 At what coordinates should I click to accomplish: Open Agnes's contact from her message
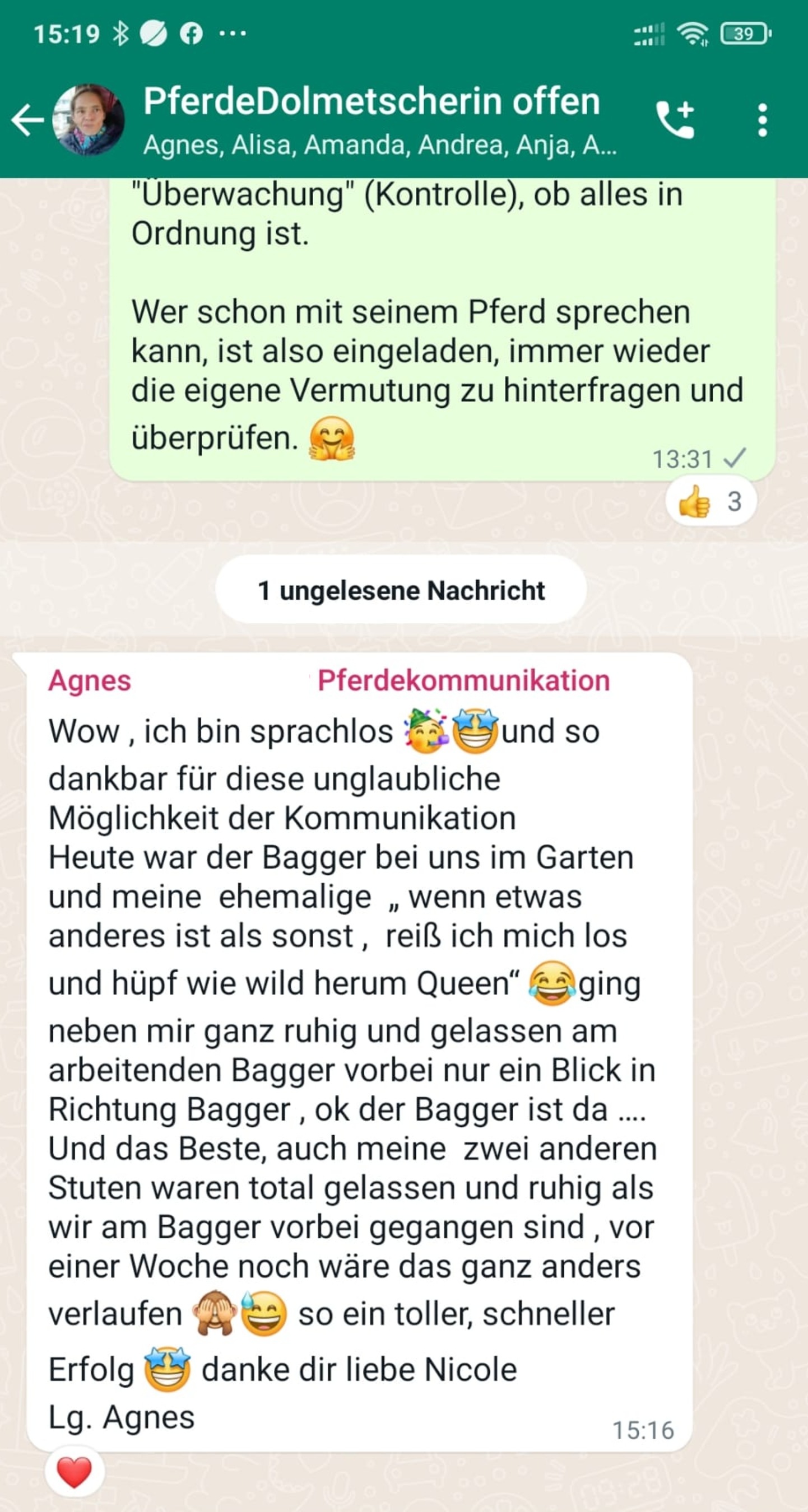point(90,681)
